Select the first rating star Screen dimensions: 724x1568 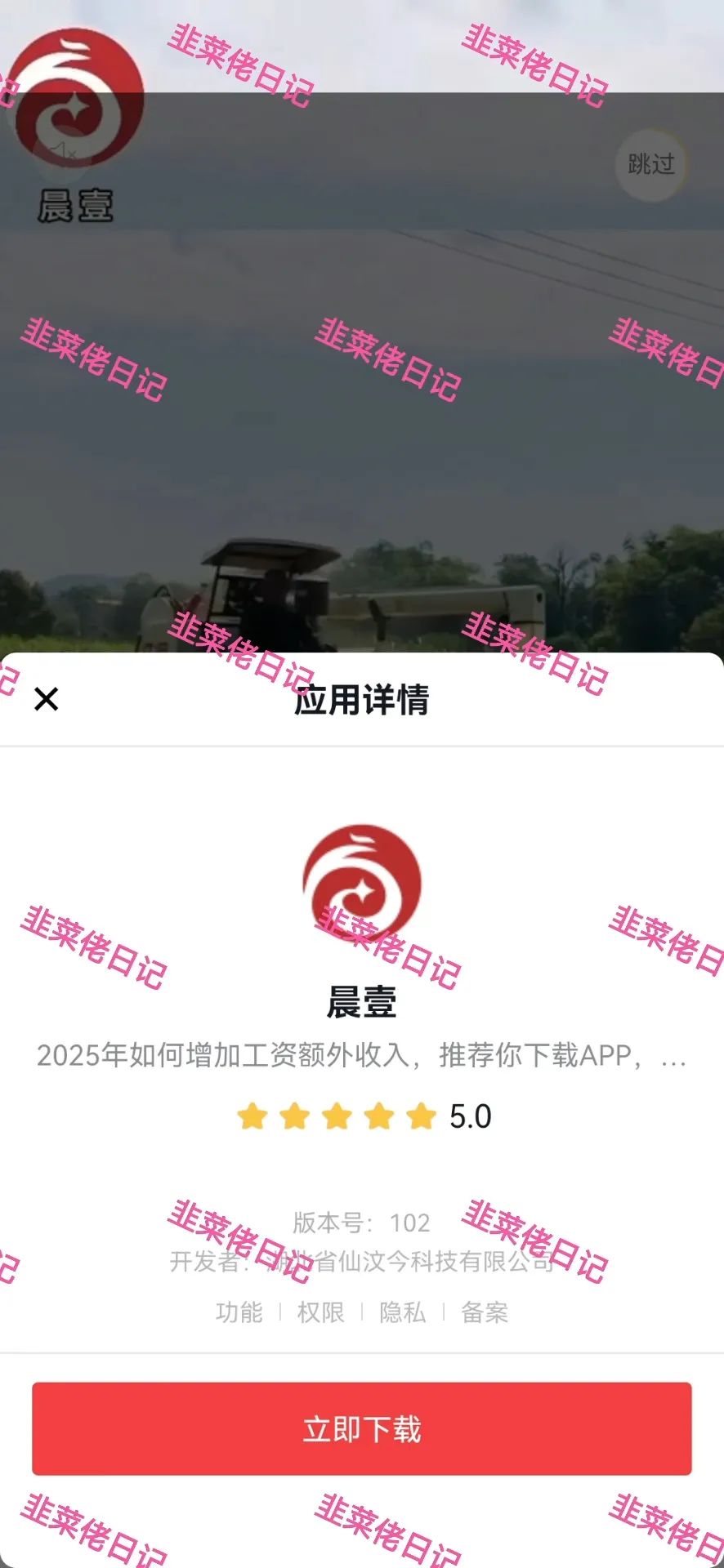pos(250,1116)
